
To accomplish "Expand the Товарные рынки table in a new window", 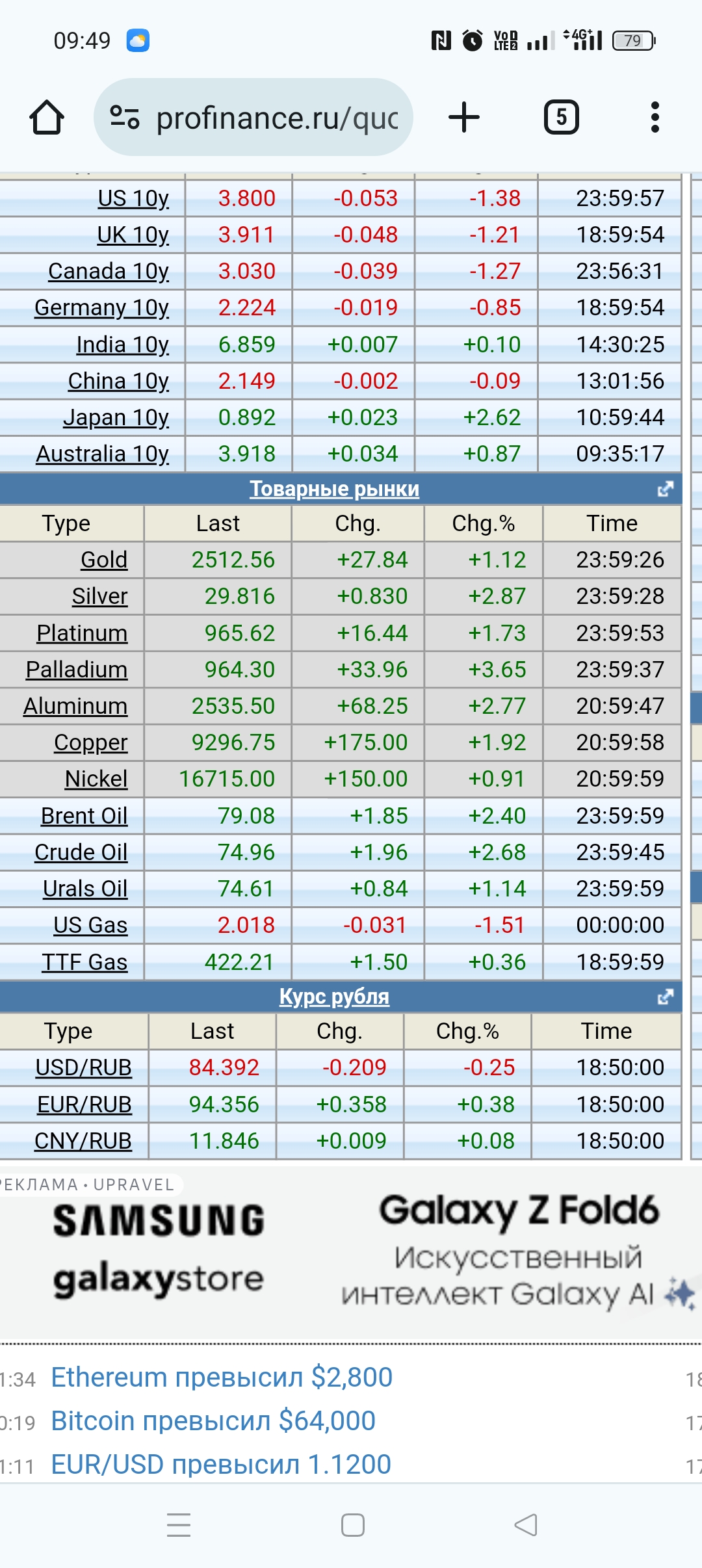I will point(665,489).
